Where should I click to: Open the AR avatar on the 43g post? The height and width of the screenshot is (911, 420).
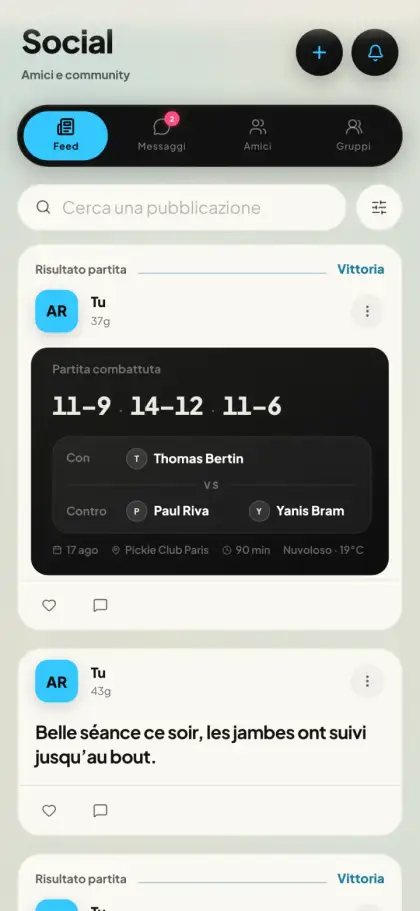pyautogui.click(x=56, y=681)
